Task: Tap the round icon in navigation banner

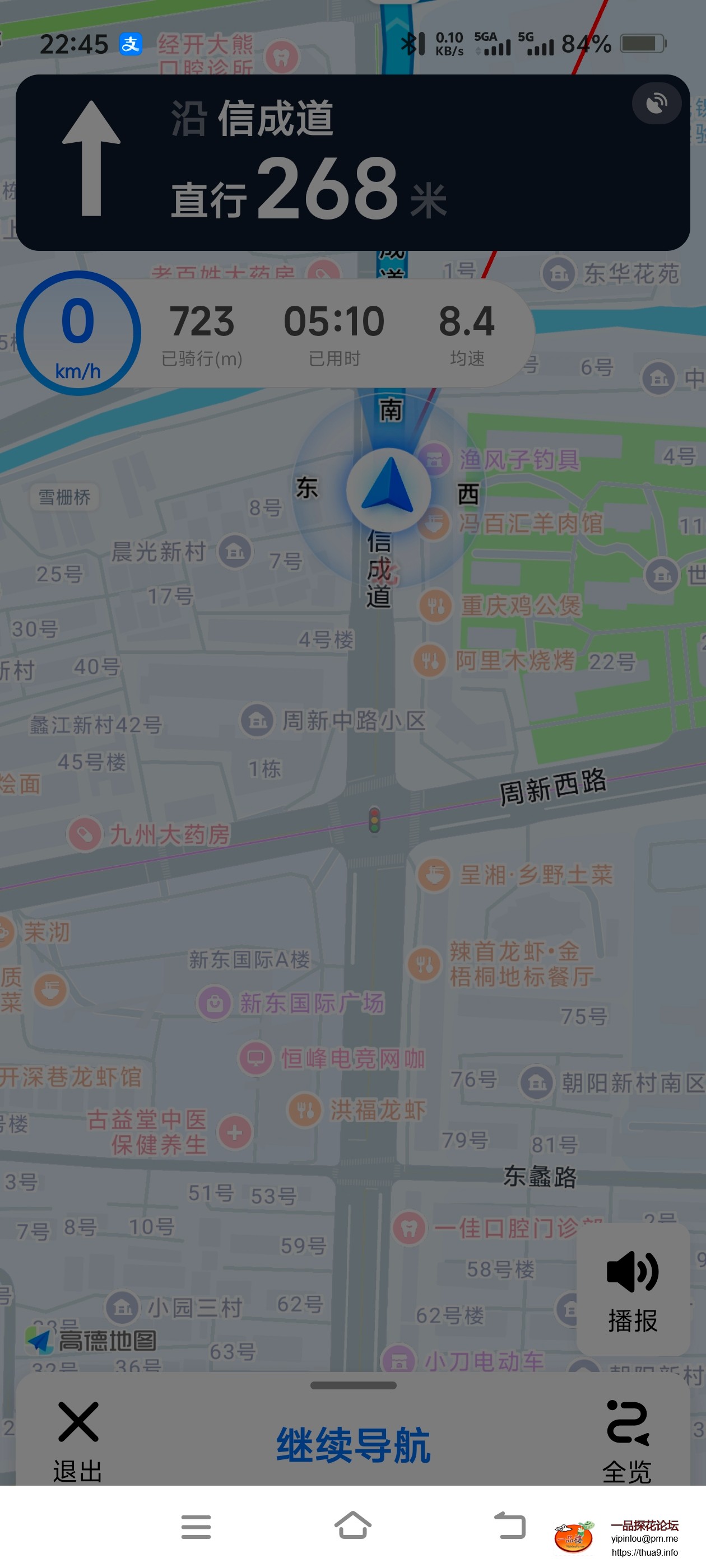Action: coord(656,104)
